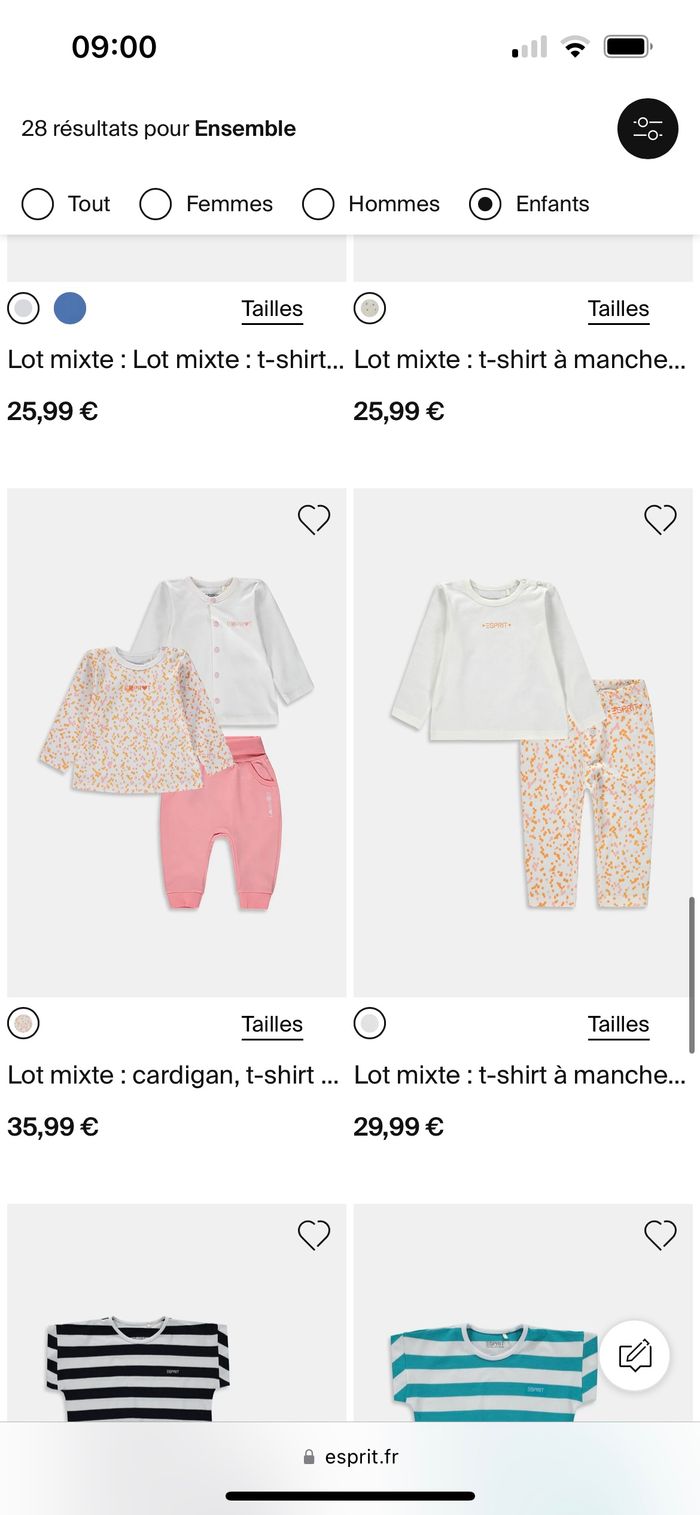Open the cardigan, t-shirt lot product image
The height and width of the screenshot is (1515, 700).
(x=176, y=742)
